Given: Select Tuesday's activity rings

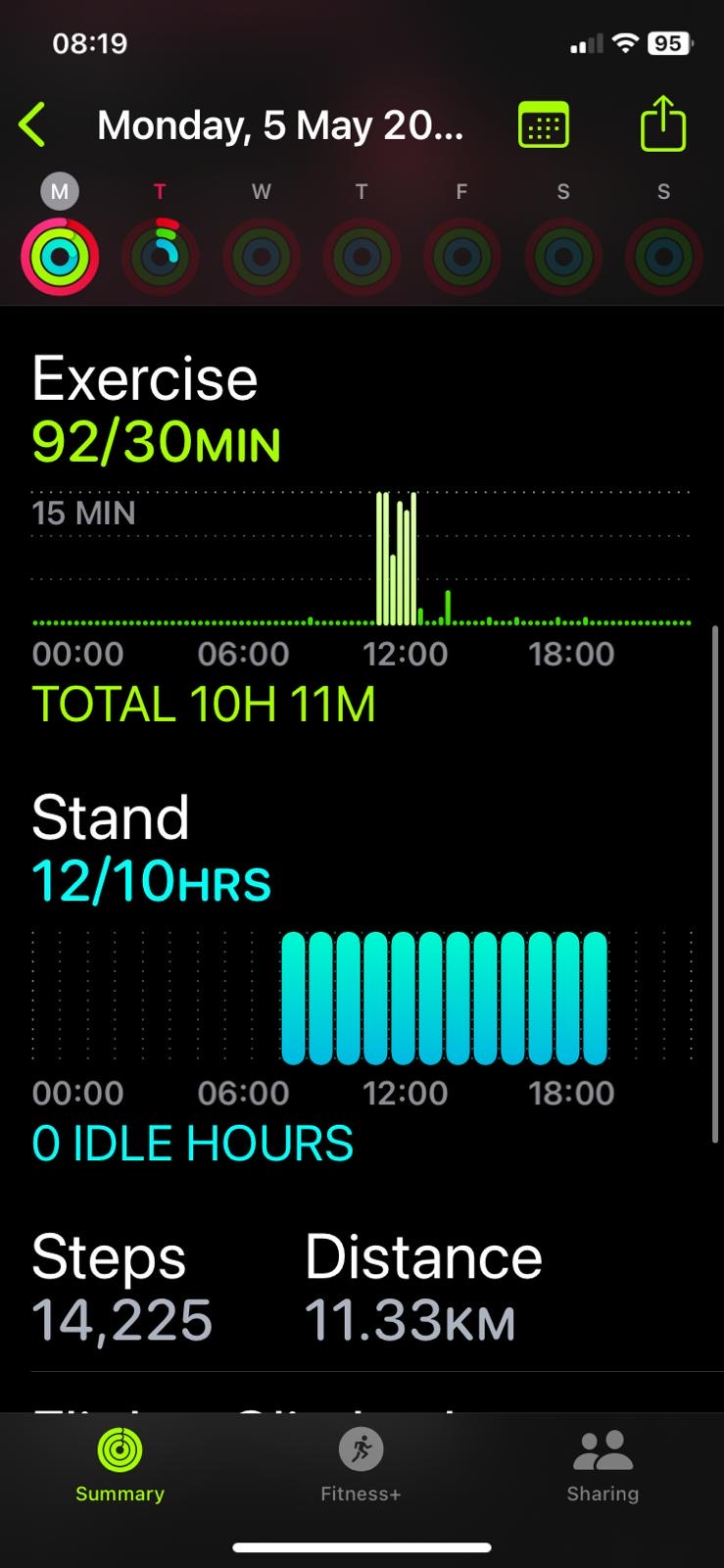Looking at the screenshot, I should tap(161, 257).
